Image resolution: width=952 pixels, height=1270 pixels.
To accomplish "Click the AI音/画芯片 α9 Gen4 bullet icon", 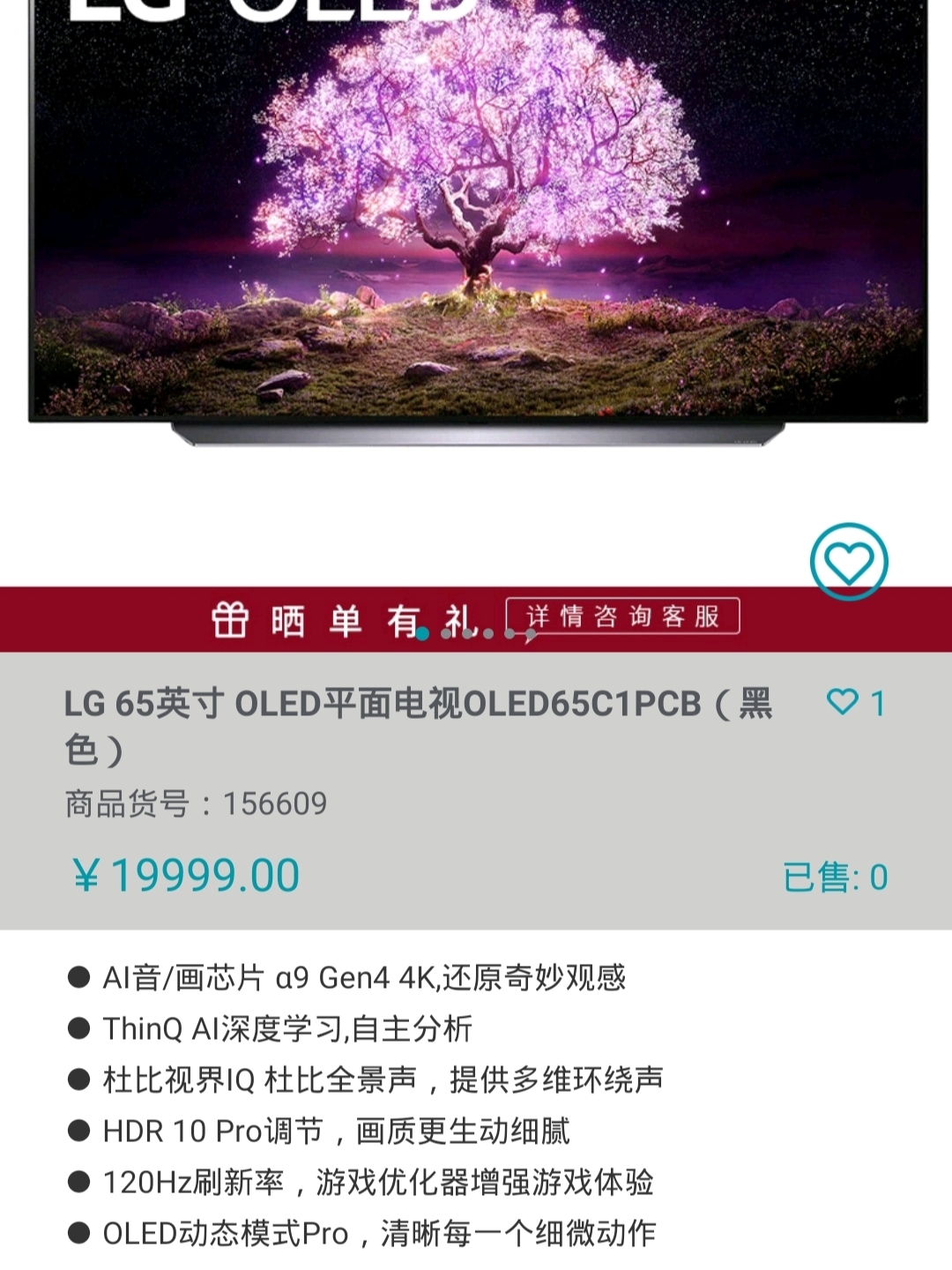I will coord(81,975).
